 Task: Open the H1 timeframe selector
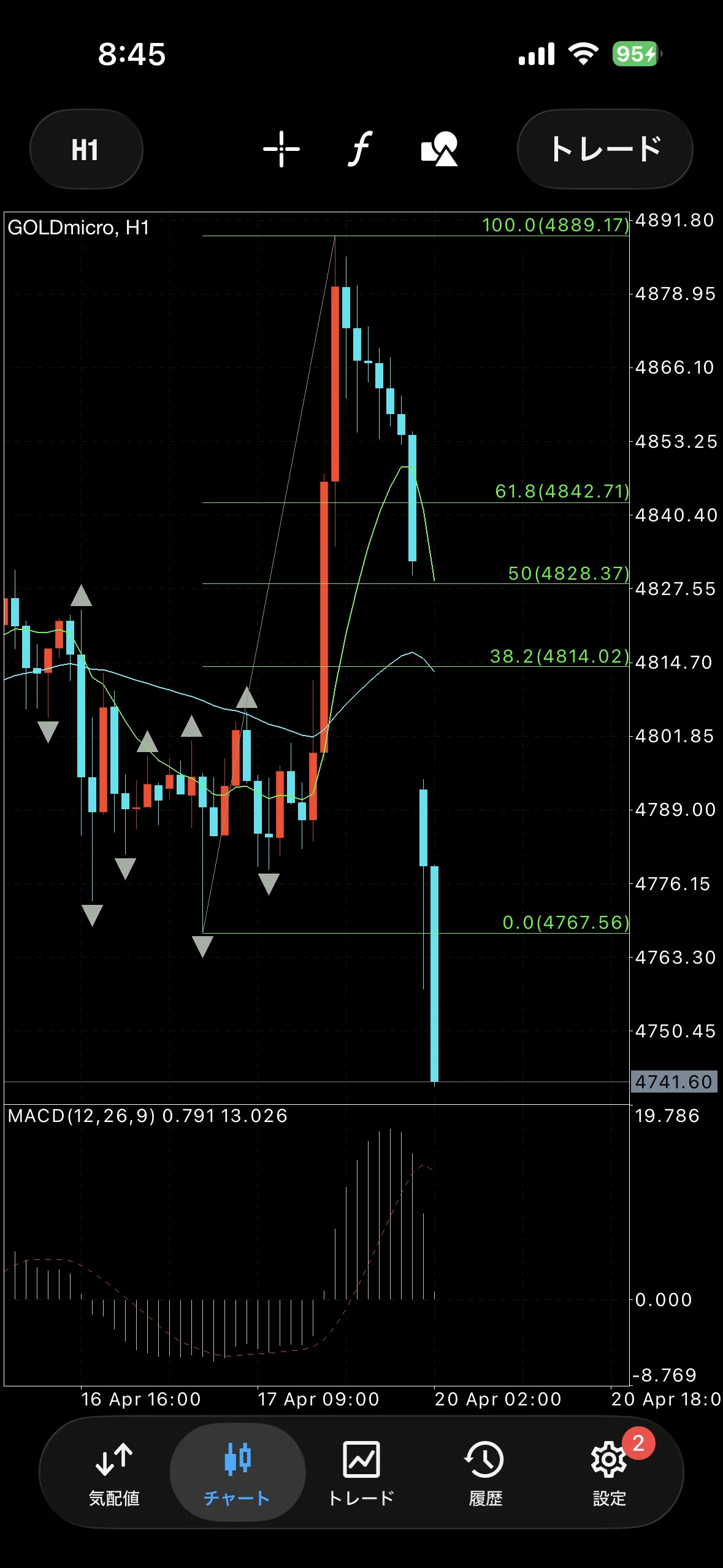(x=86, y=150)
